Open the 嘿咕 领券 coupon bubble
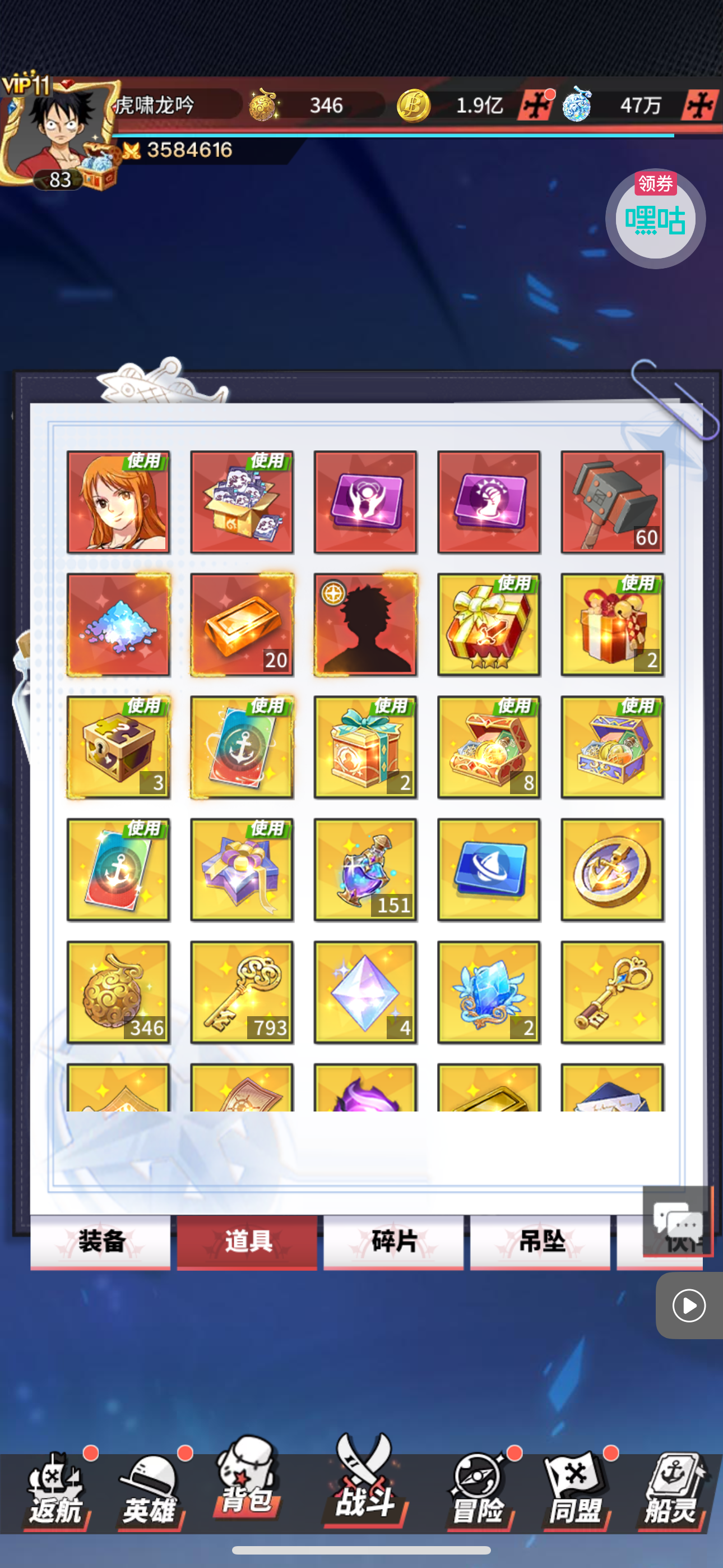This screenshot has height=1568, width=723. pos(655,219)
